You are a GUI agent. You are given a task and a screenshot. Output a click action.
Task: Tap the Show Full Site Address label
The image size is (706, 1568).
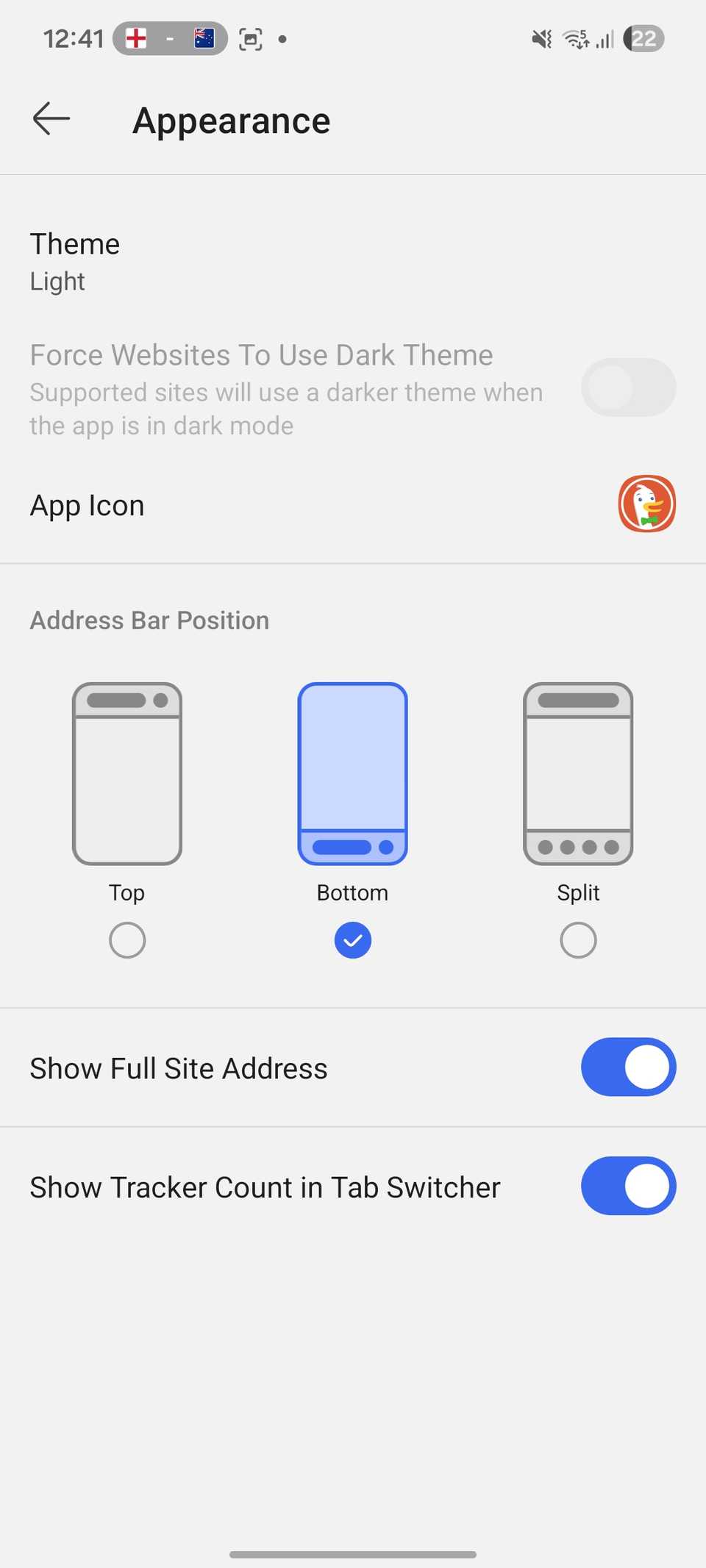coord(178,1067)
